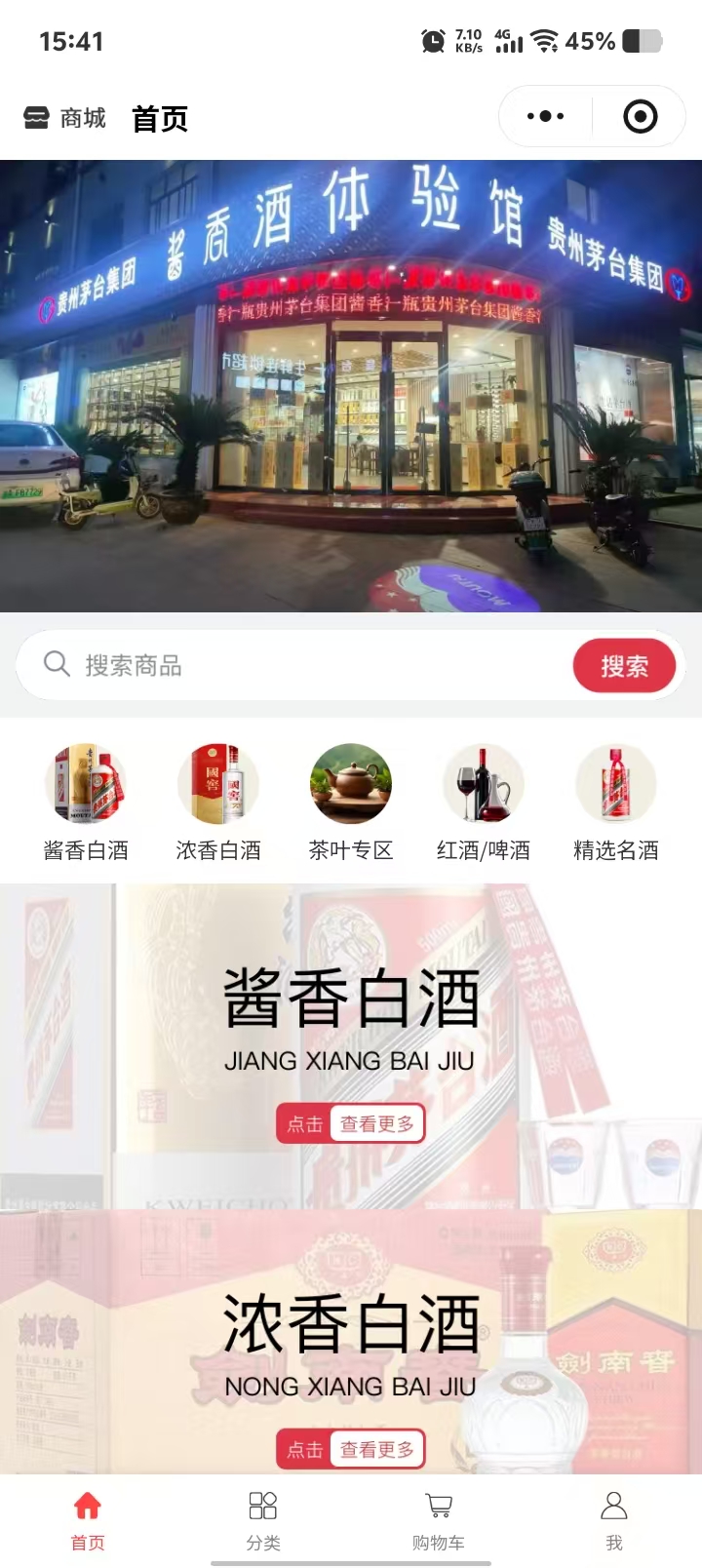Viewport: 702px width, 1568px height.
Task: Tap 查看更多 on the 浓香白酒 banner
Action: pyautogui.click(x=376, y=1450)
